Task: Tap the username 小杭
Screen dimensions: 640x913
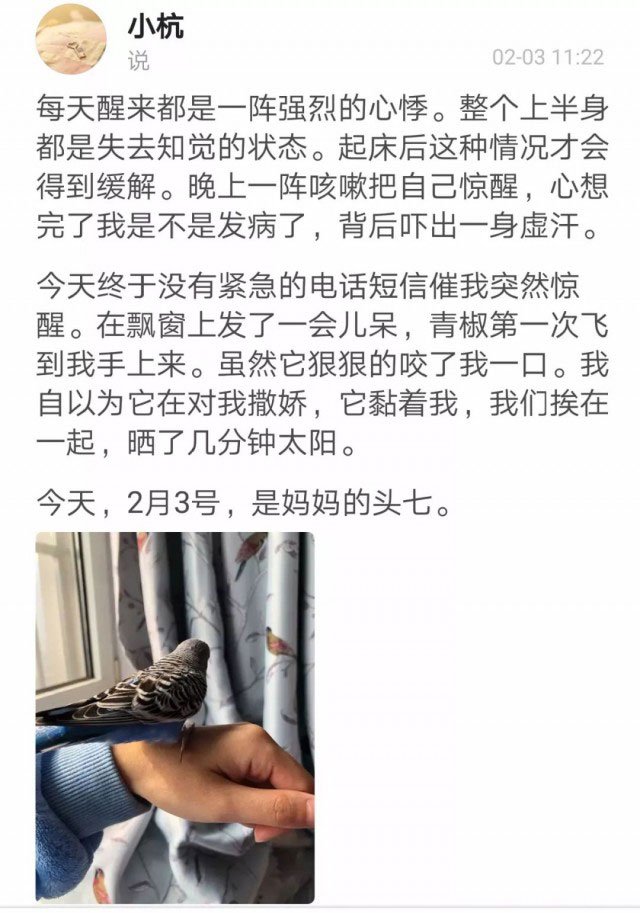Action: tap(154, 25)
